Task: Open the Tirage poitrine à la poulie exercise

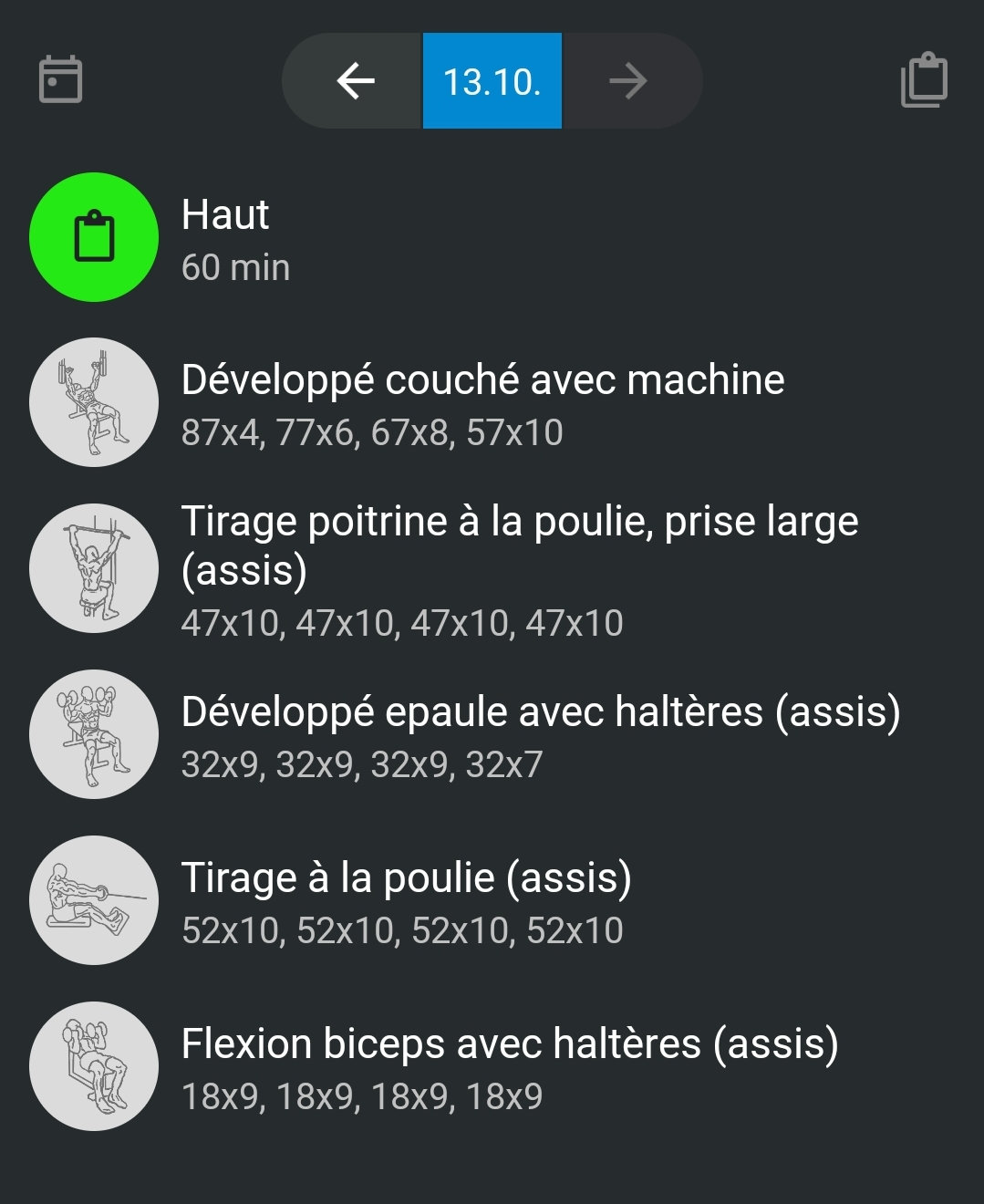Action: click(x=520, y=520)
